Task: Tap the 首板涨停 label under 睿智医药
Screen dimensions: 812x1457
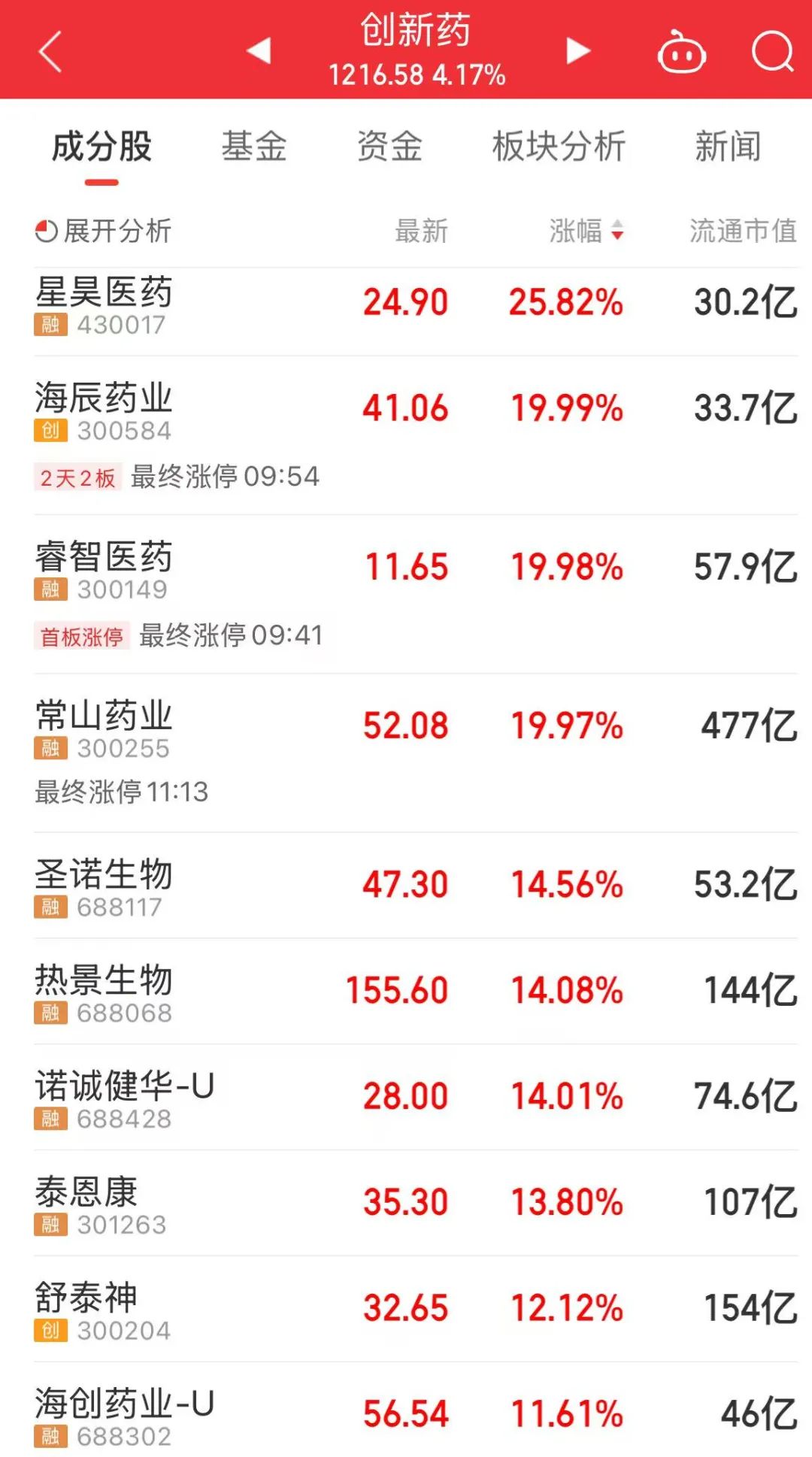Action: tap(80, 635)
